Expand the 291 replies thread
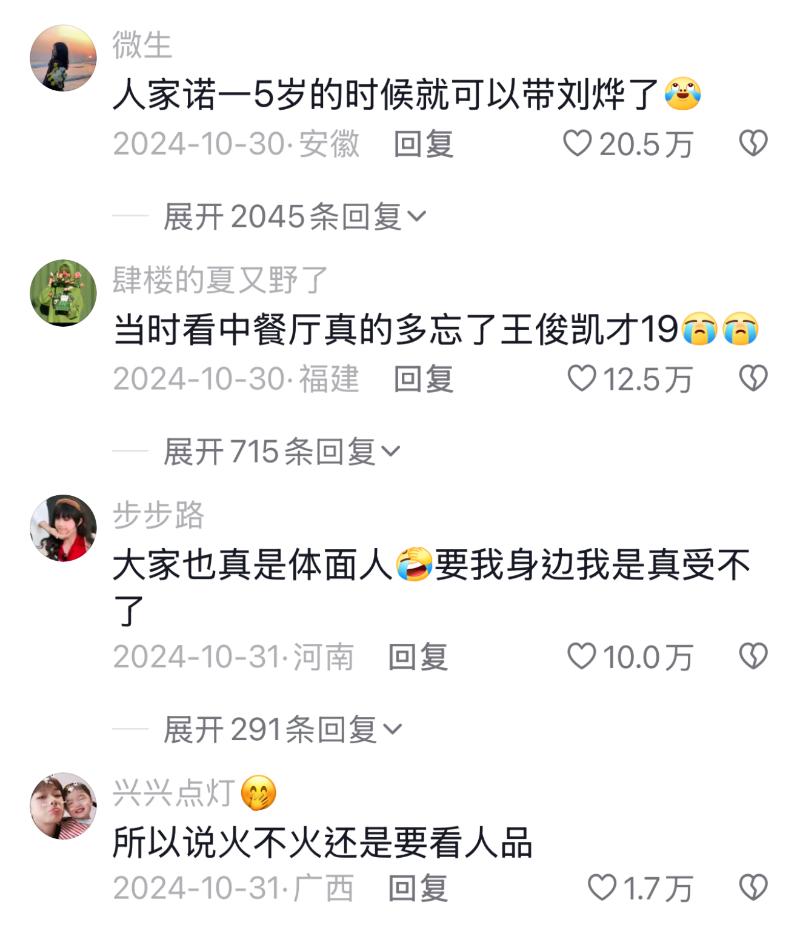800x939 pixels. (282, 730)
